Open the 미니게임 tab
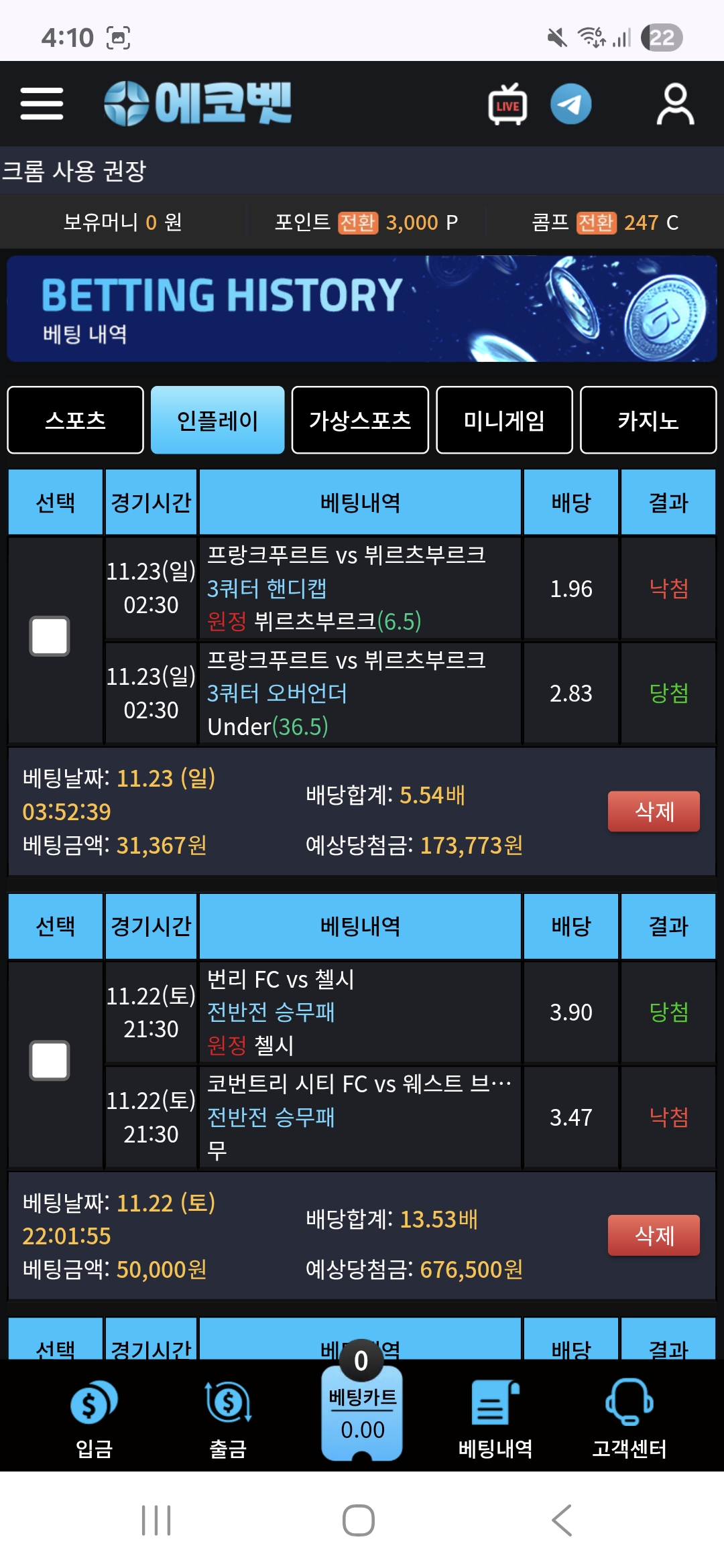This screenshot has width=724, height=1568. (x=504, y=420)
